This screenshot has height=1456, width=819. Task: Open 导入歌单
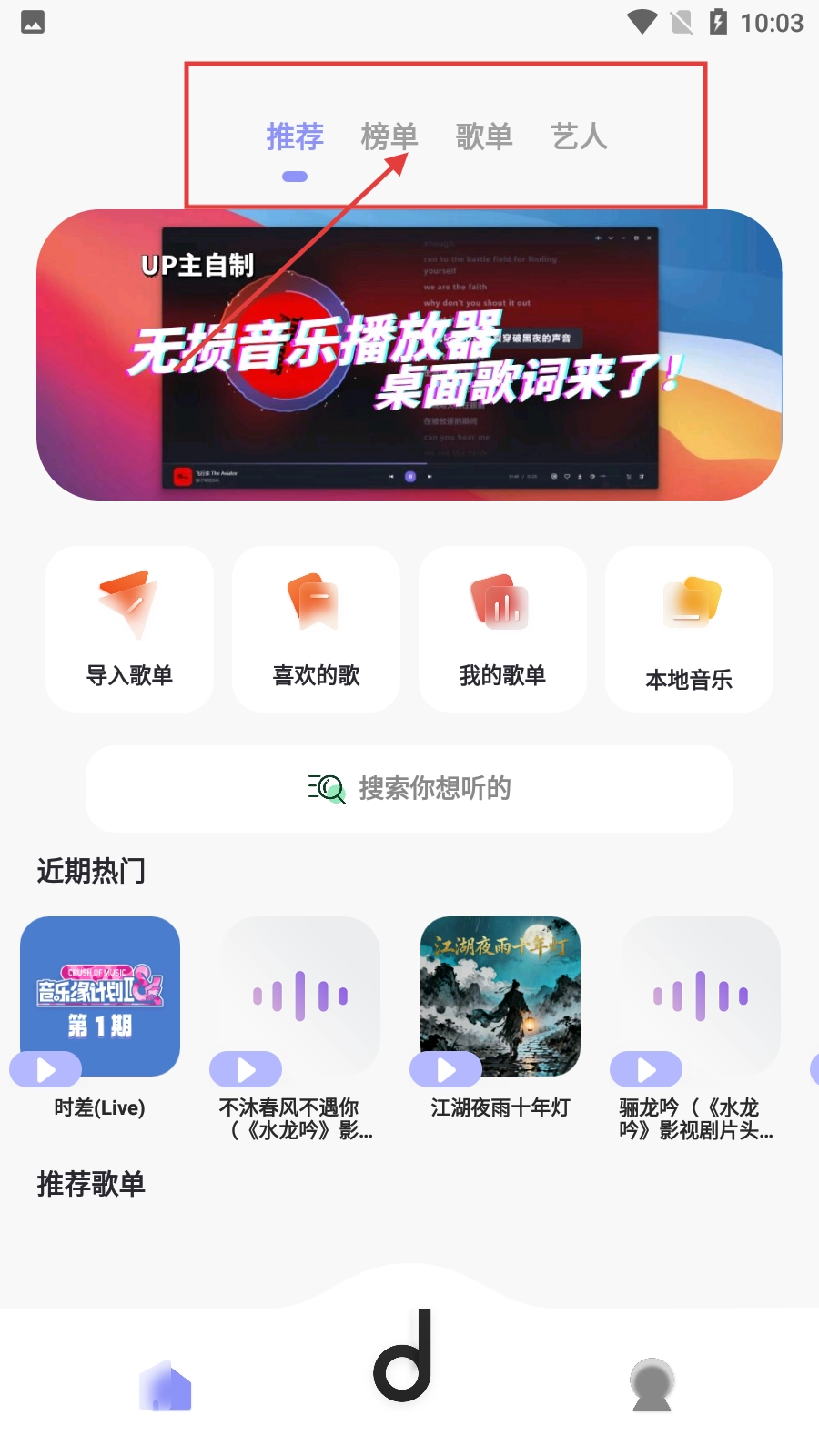[x=129, y=629]
